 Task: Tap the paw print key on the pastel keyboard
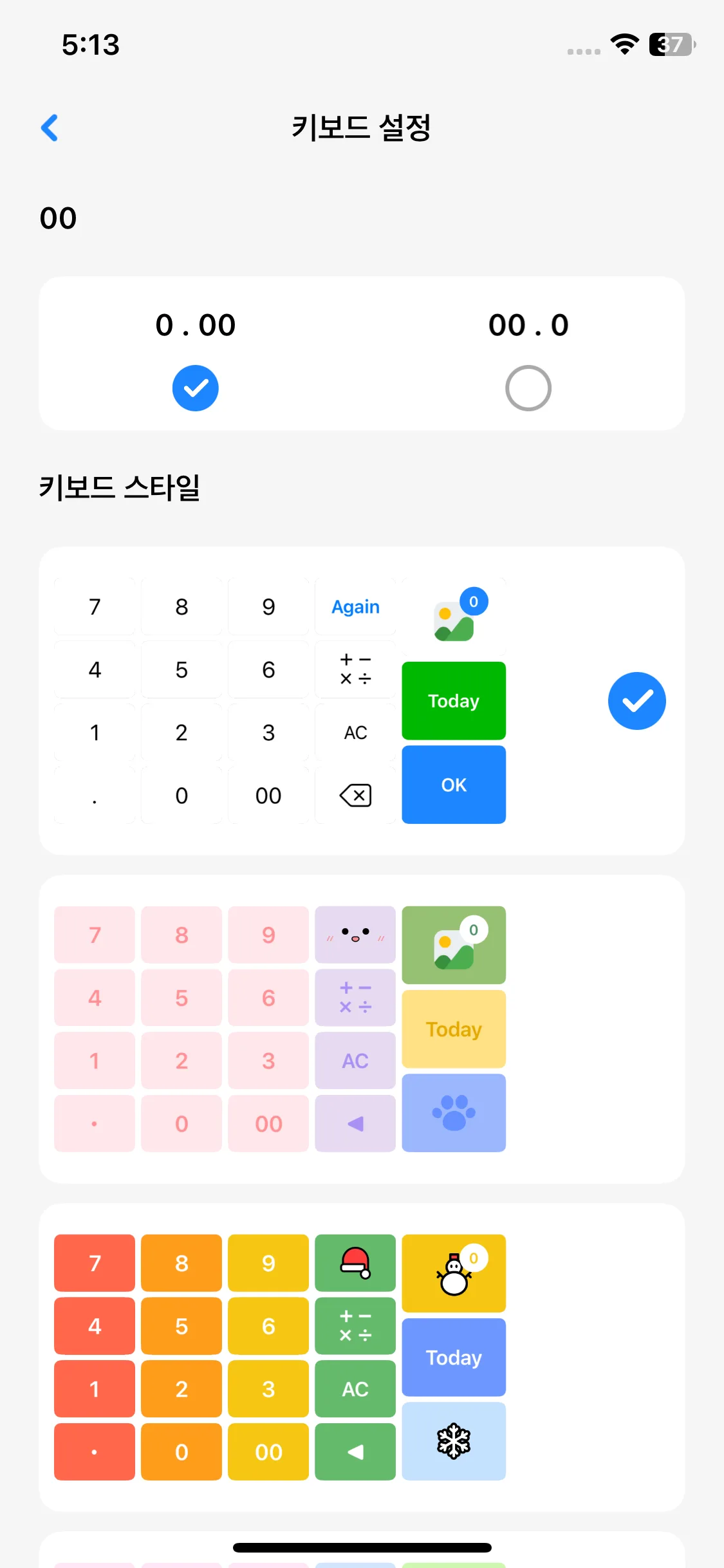[454, 1113]
